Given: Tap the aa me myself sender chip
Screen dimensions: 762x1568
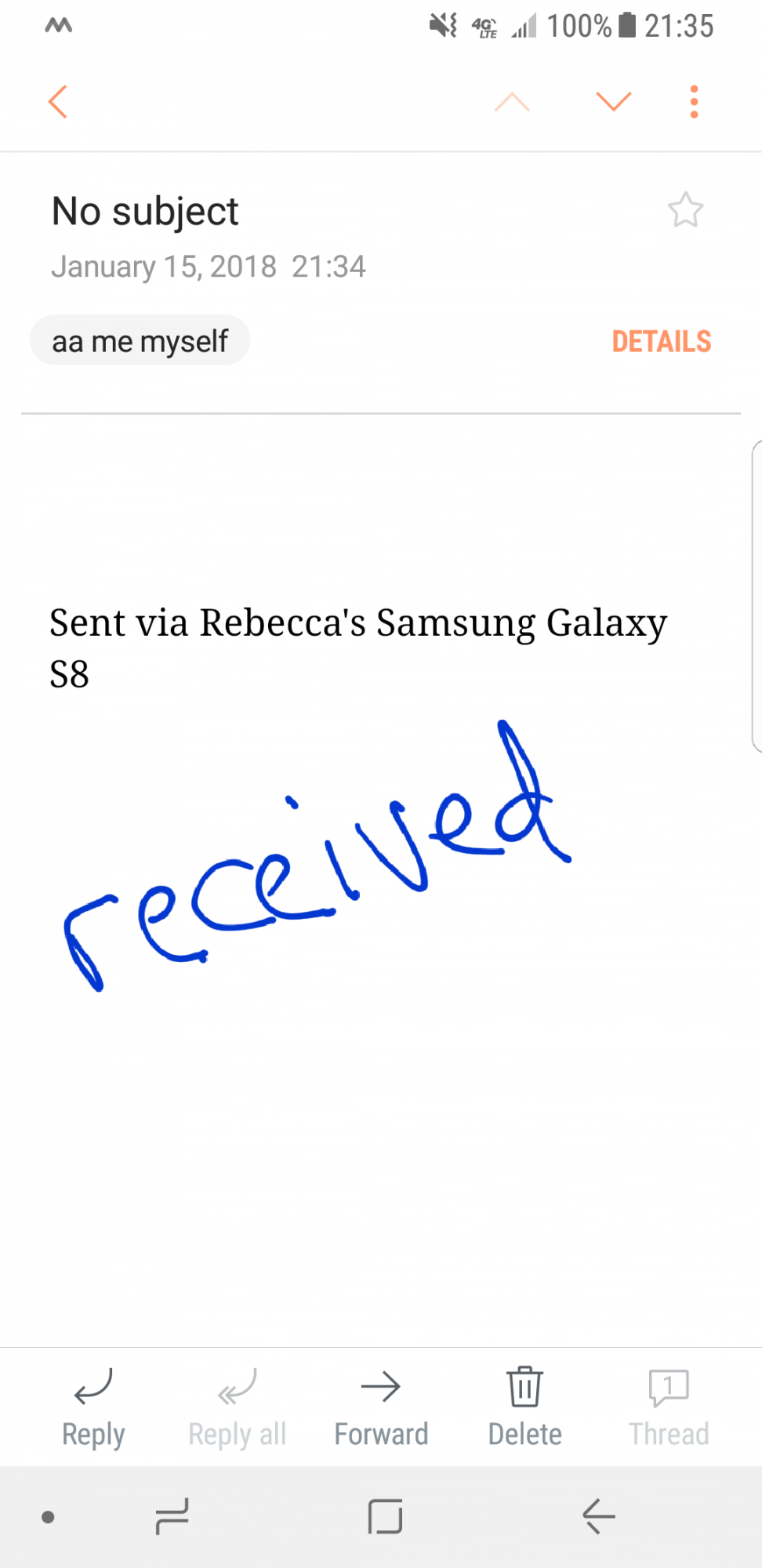Looking at the screenshot, I should tap(140, 342).
